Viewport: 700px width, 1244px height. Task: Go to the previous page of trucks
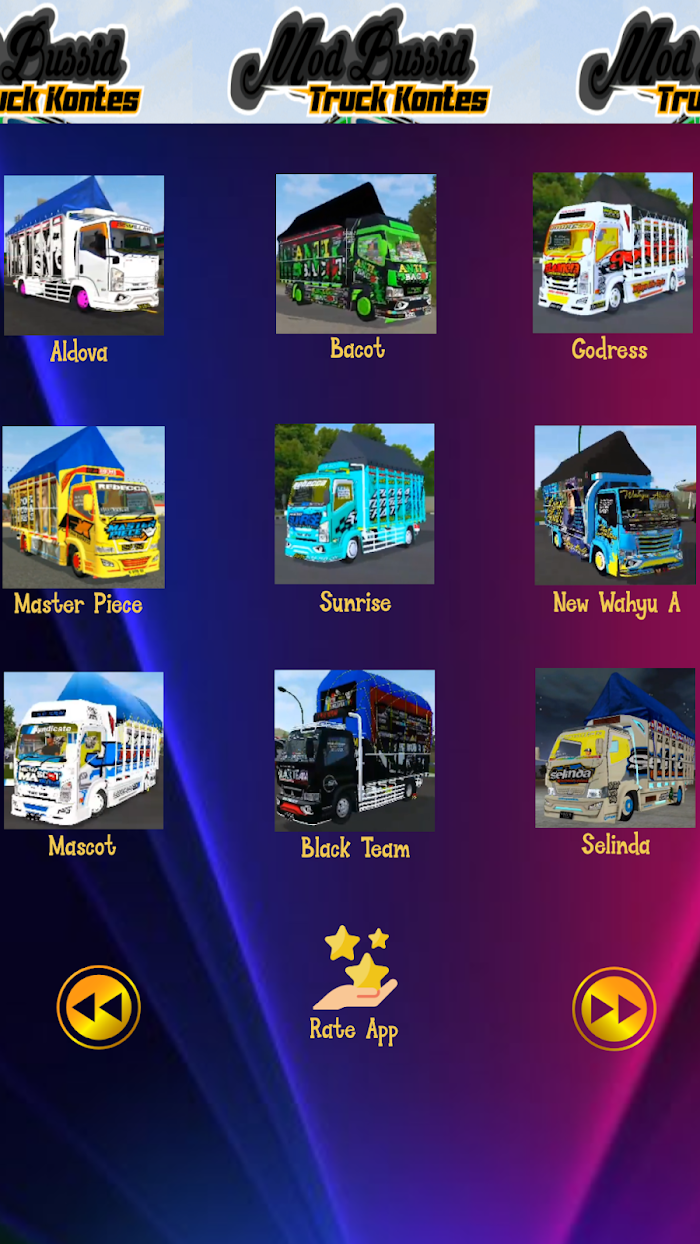[x=98, y=1007]
